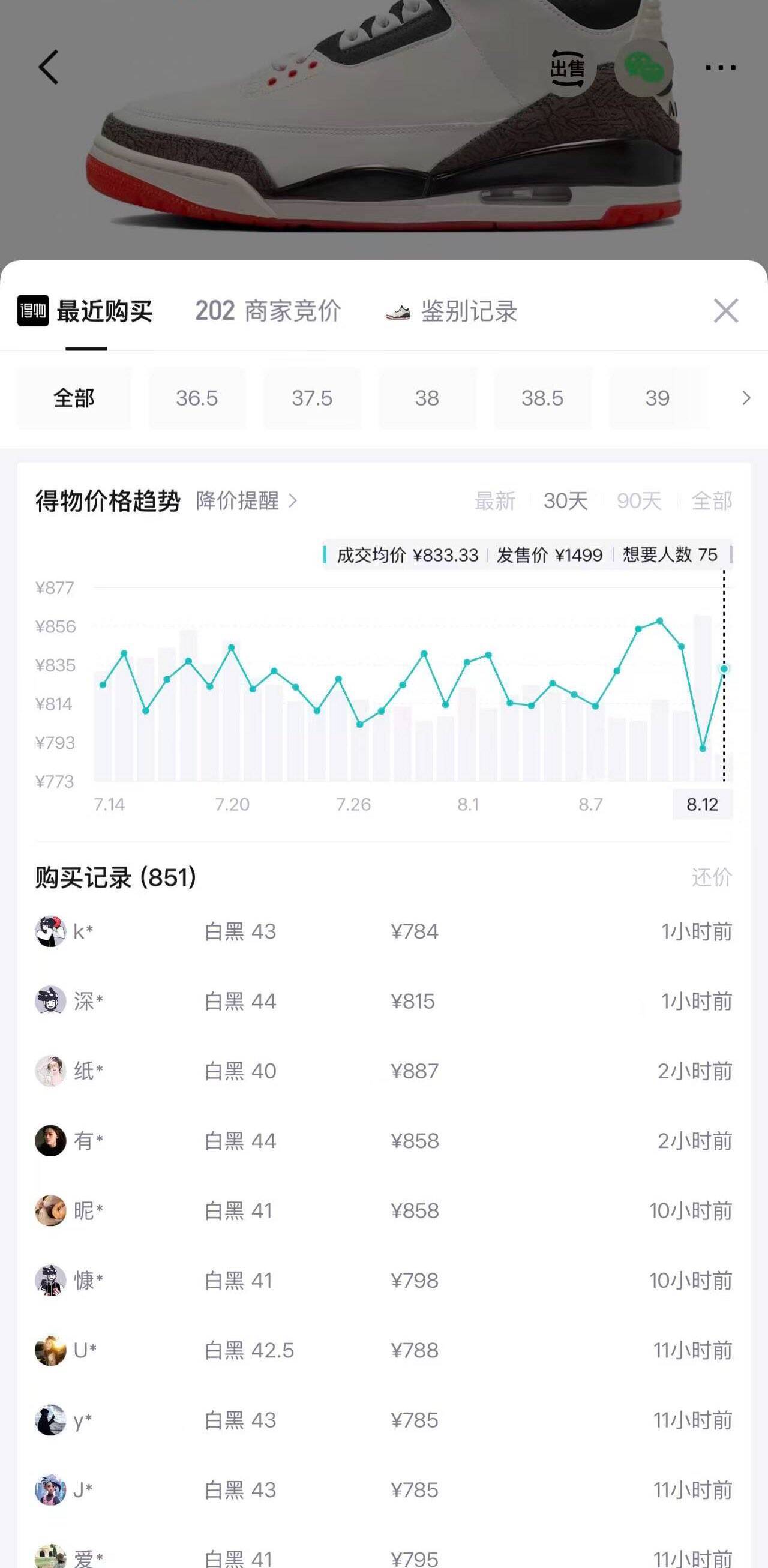This screenshot has width=768, height=1568.
Task: Show the 最新 price trend
Action: point(496,501)
